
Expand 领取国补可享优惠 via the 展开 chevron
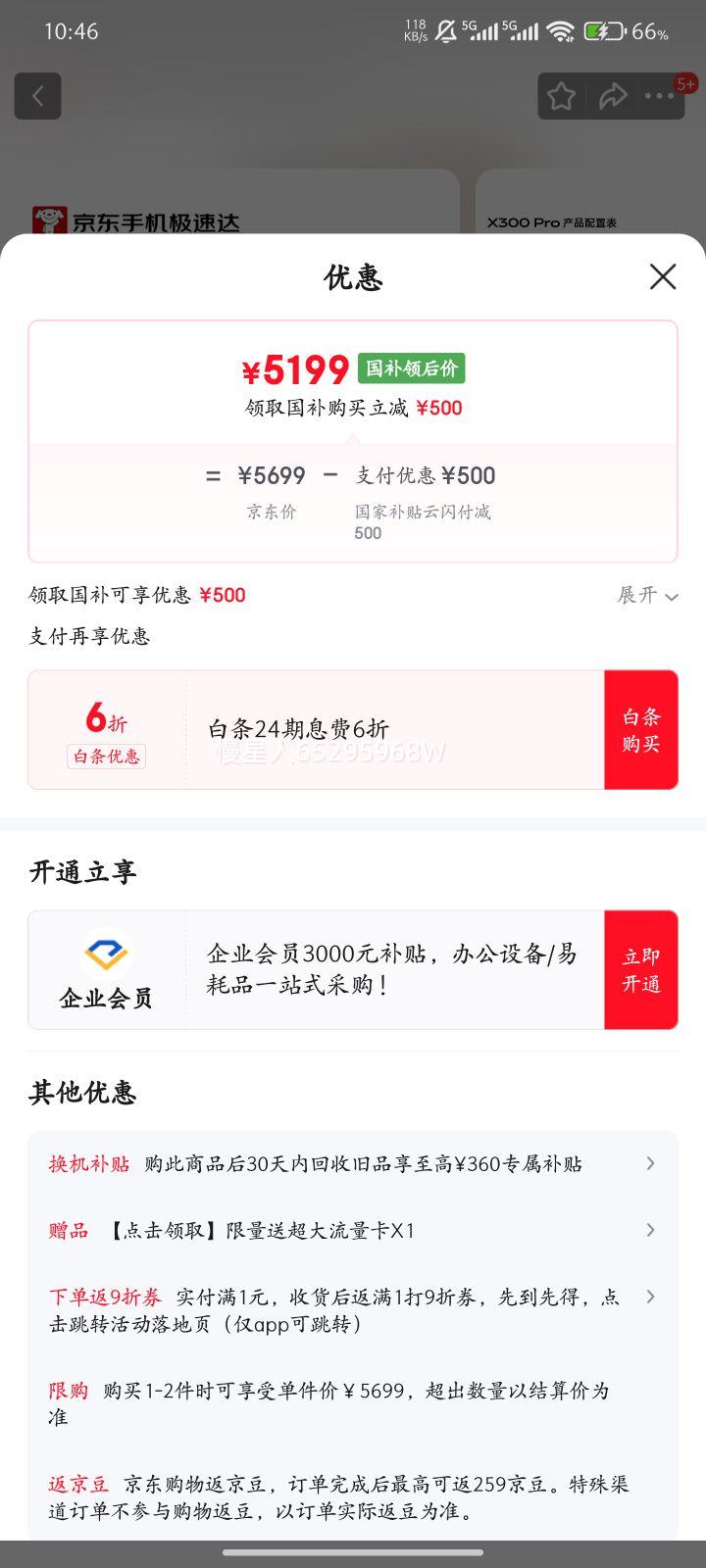(x=647, y=596)
